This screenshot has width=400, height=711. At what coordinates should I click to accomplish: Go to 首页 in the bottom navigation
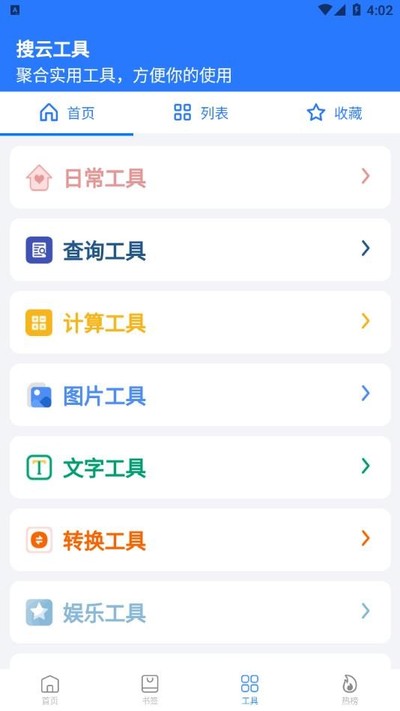tap(50, 690)
